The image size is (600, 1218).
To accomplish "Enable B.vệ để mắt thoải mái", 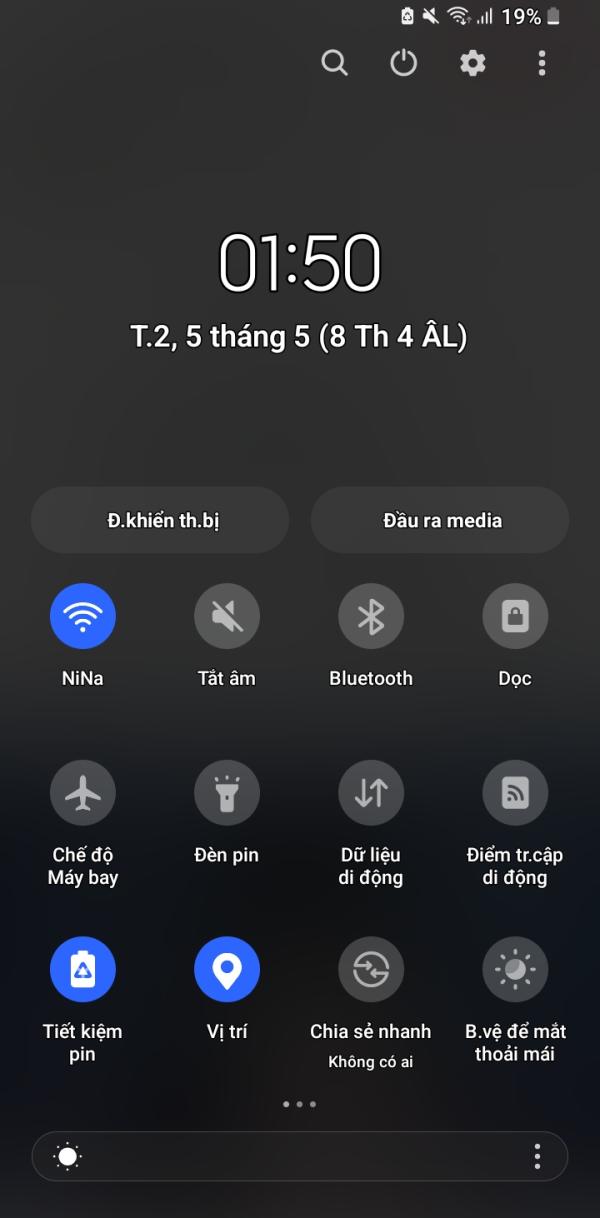I will 515,969.
